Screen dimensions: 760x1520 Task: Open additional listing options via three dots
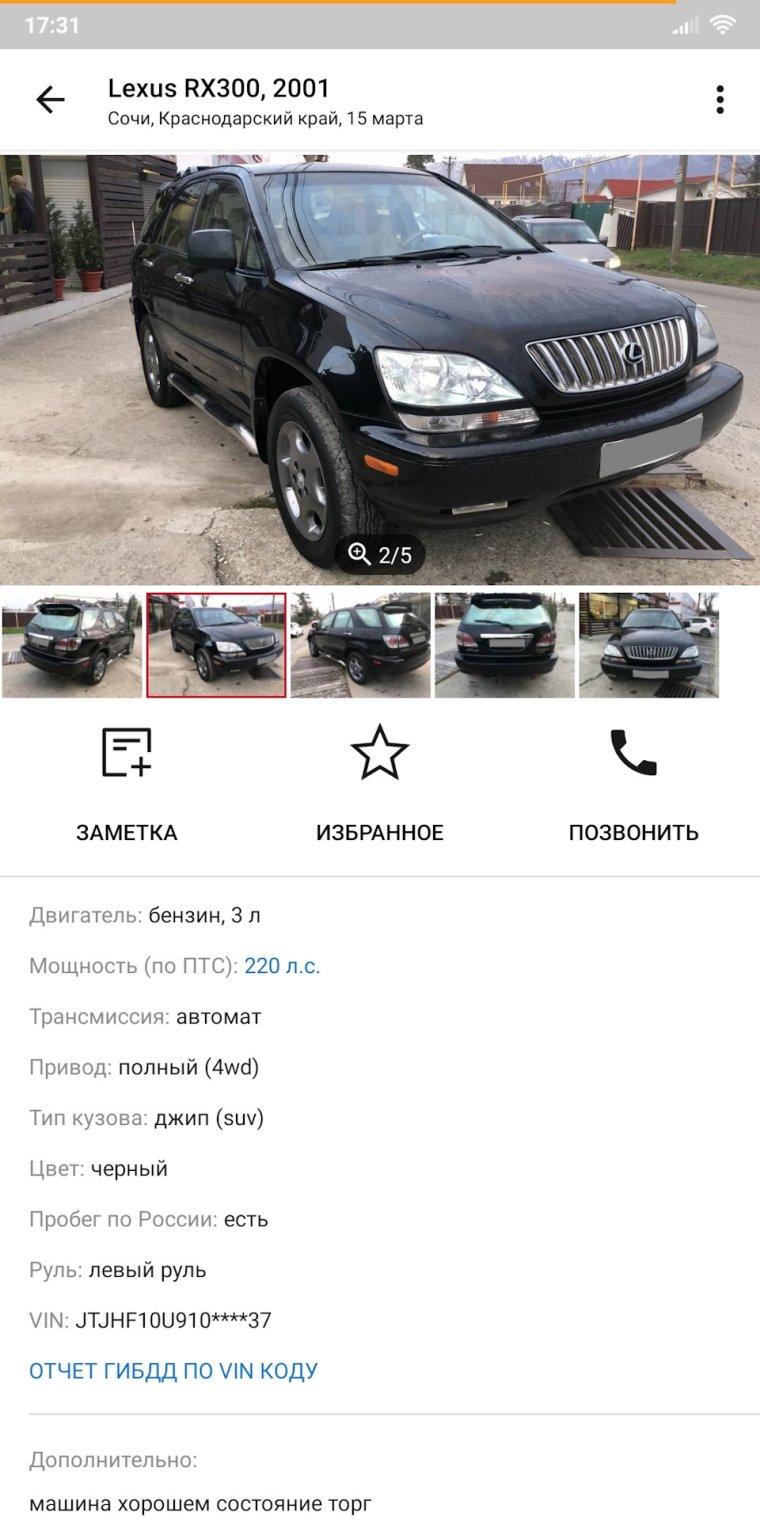tap(719, 97)
